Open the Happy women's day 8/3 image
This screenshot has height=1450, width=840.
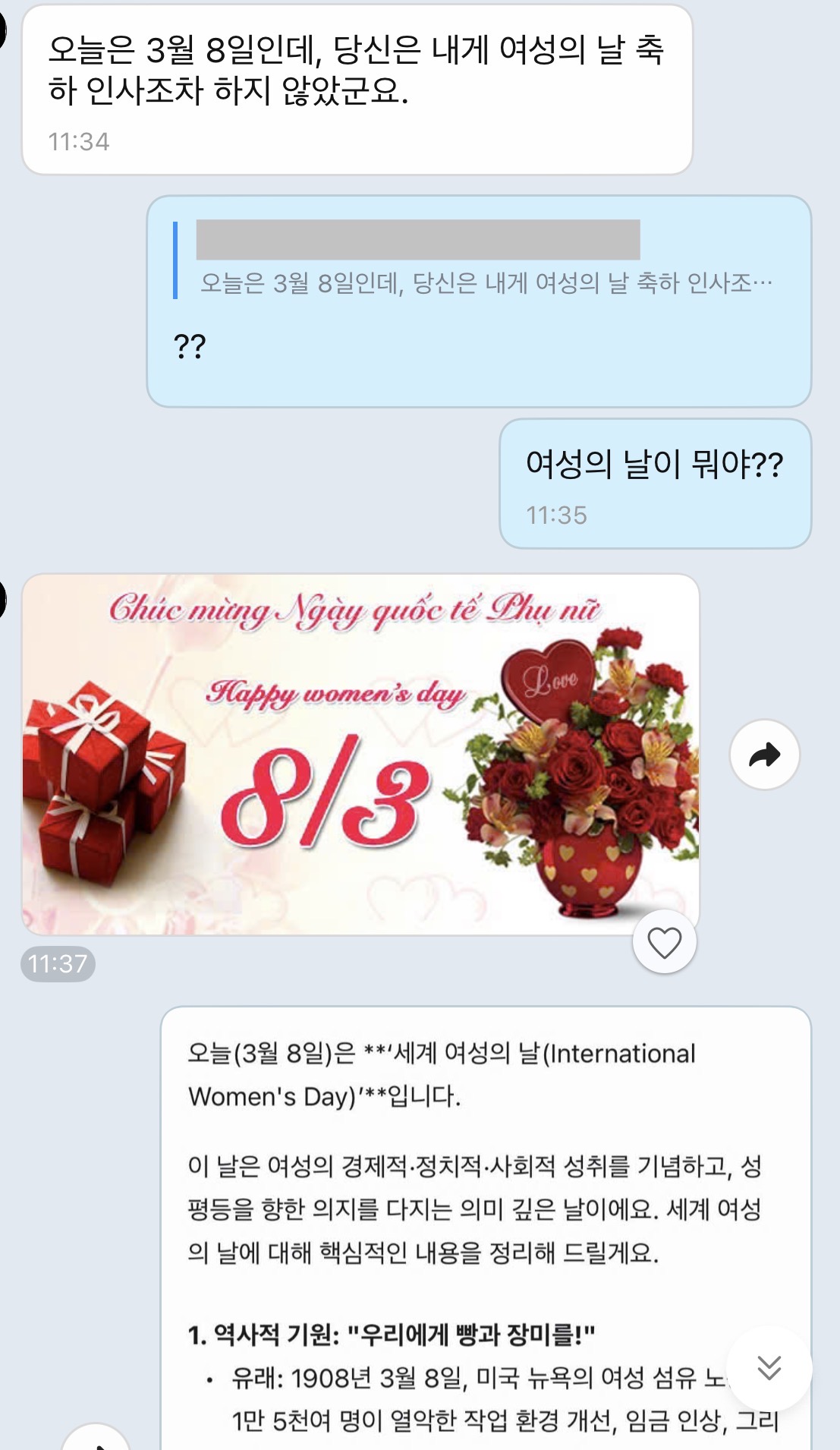click(x=360, y=754)
